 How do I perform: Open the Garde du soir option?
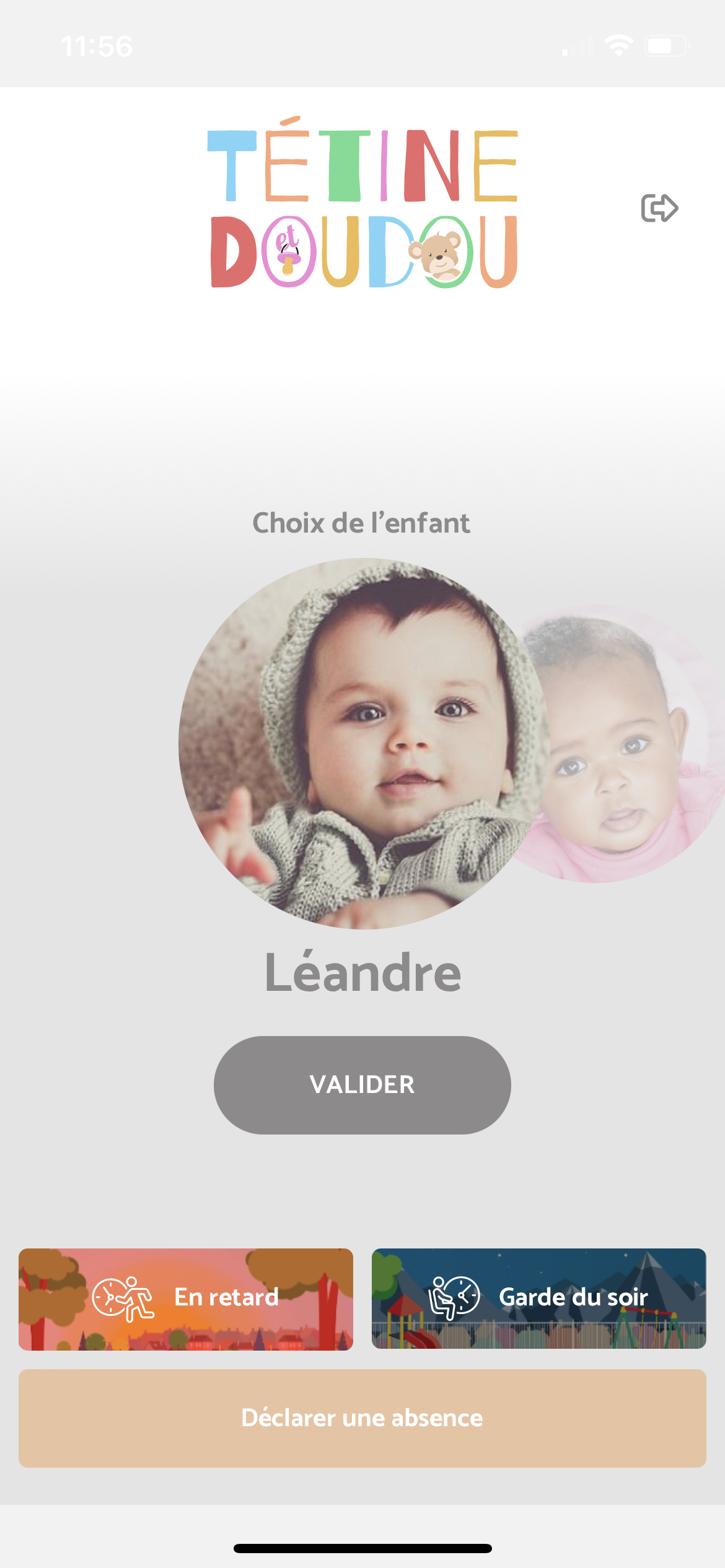point(538,1299)
